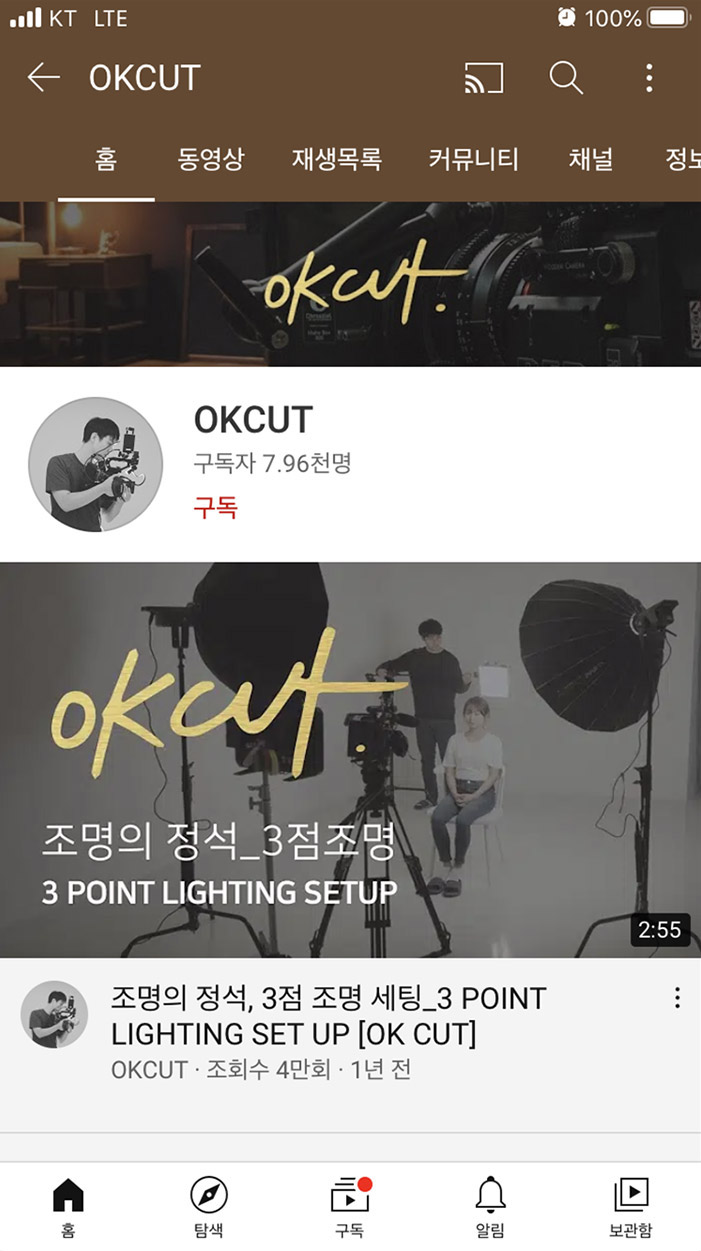Viewport: 701px width, 1251px height.
Task: Go to the 홈 bottom navigation tab
Action: [x=68, y=1205]
